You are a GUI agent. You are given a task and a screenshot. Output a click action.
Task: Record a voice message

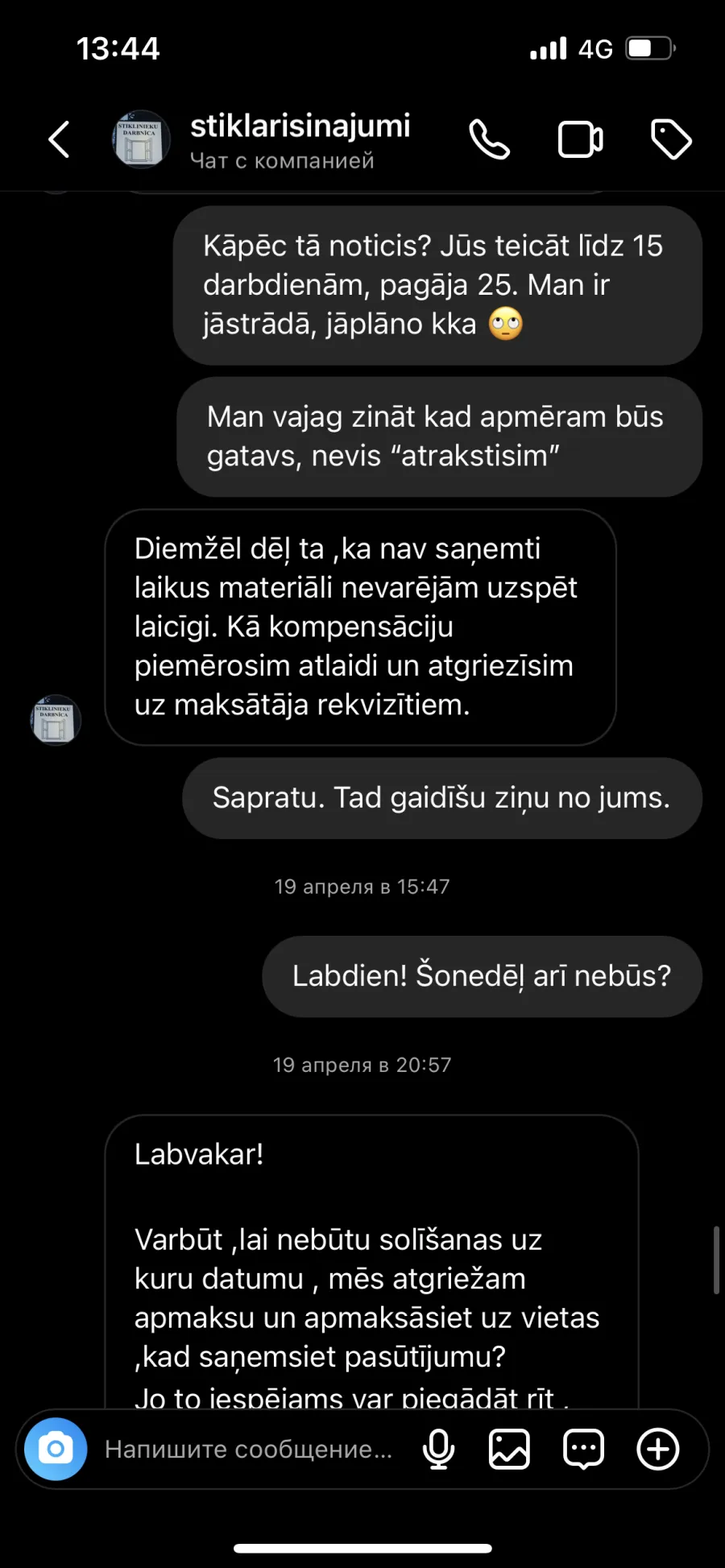438,1449
